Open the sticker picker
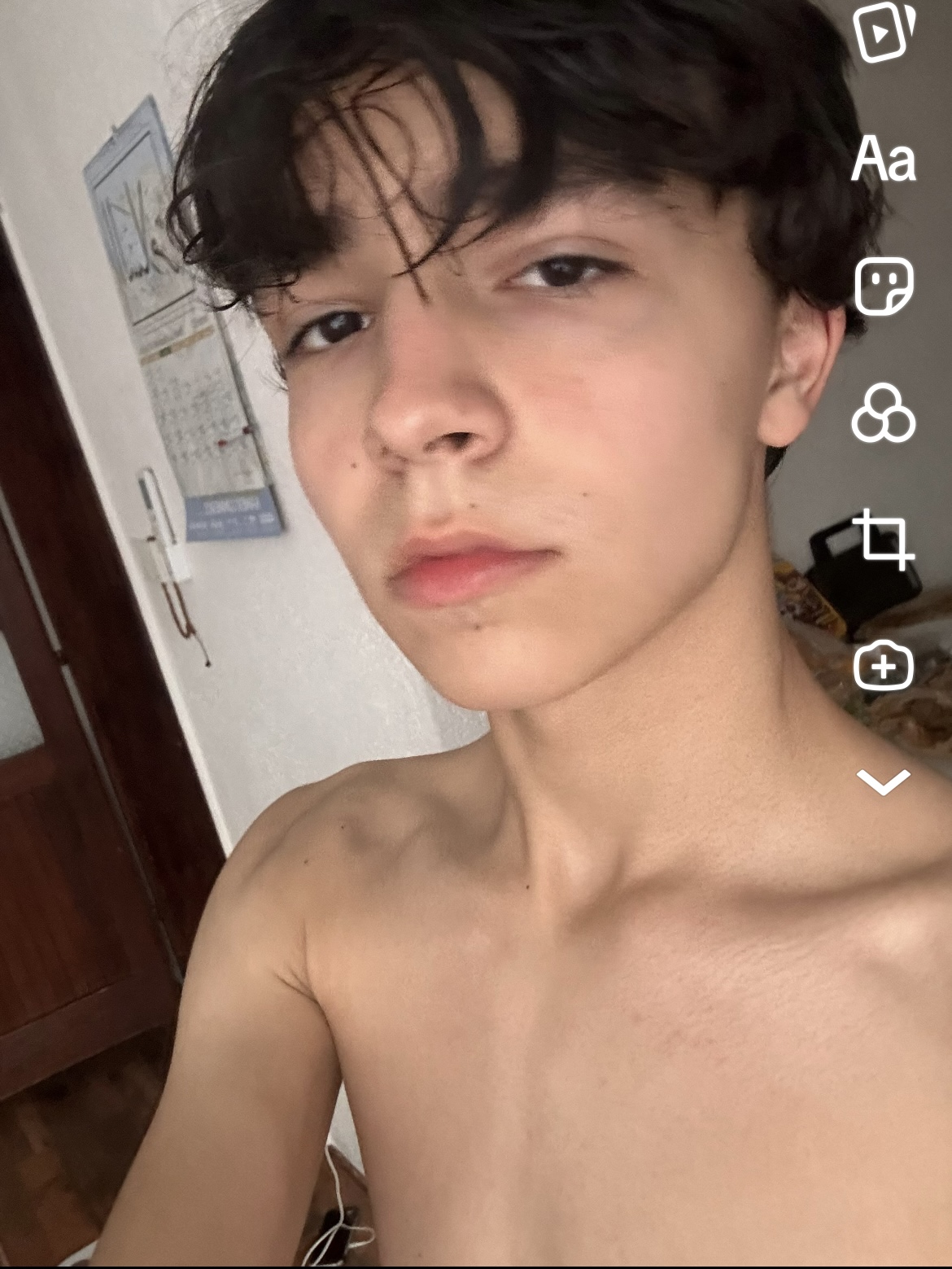 point(884,286)
